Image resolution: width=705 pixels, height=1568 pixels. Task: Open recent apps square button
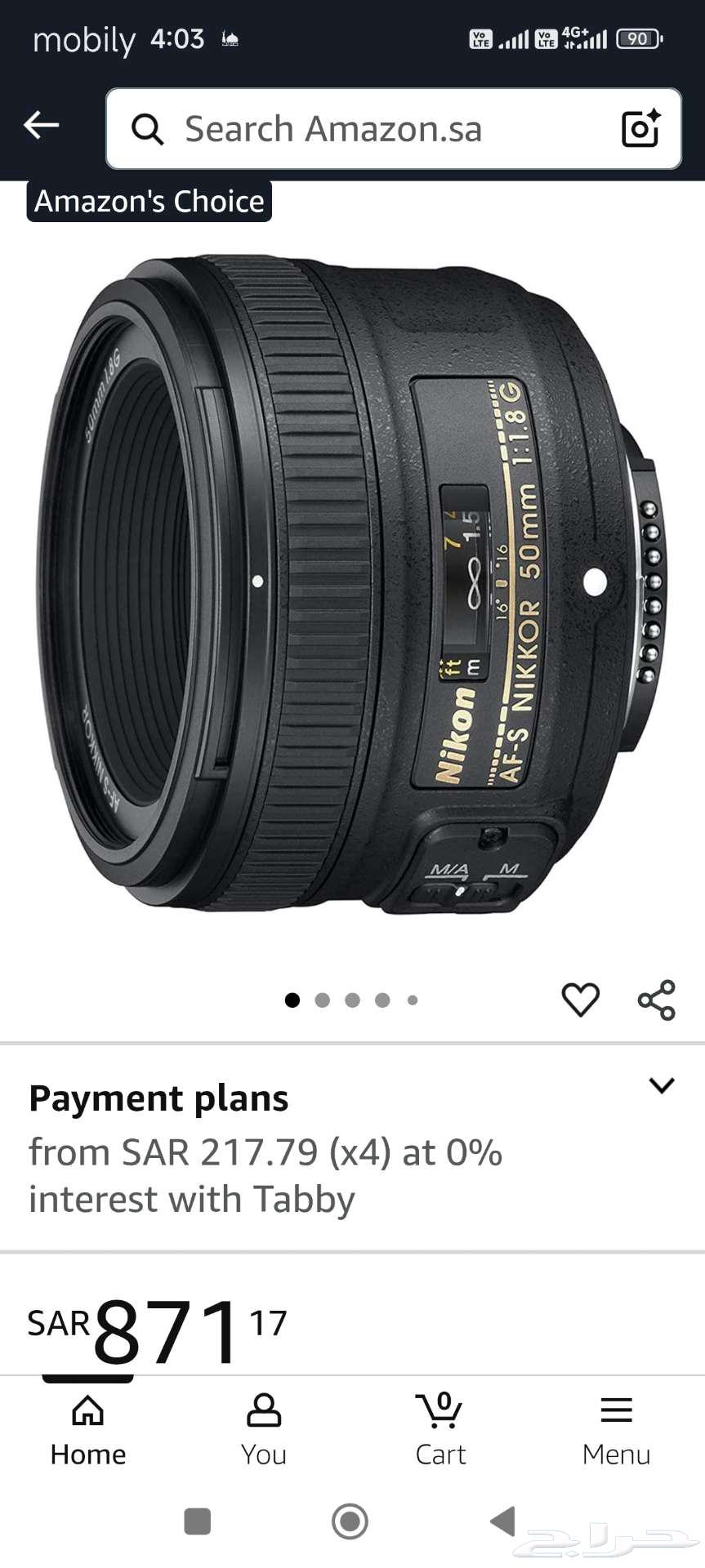pos(198,1521)
